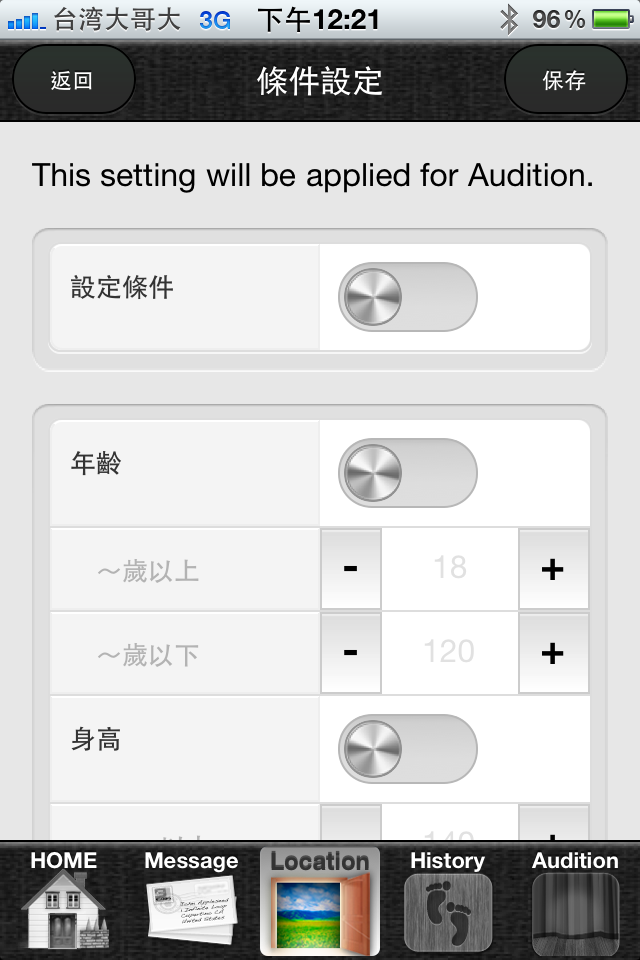
Task: Decrease the ～歲以上 minimum age
Action: tap(351, 569)
